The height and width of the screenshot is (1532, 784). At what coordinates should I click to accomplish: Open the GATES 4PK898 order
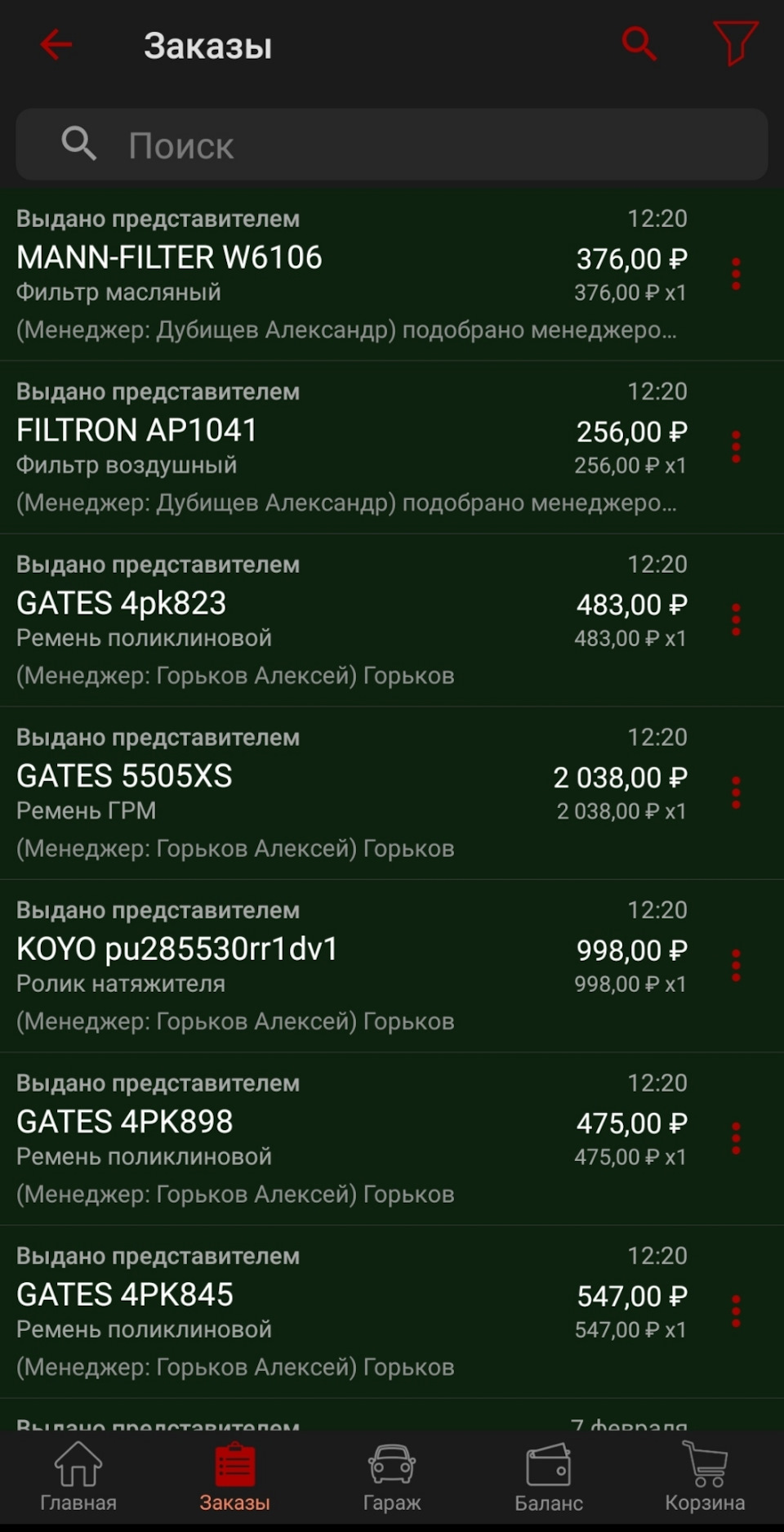[327, 1139]
